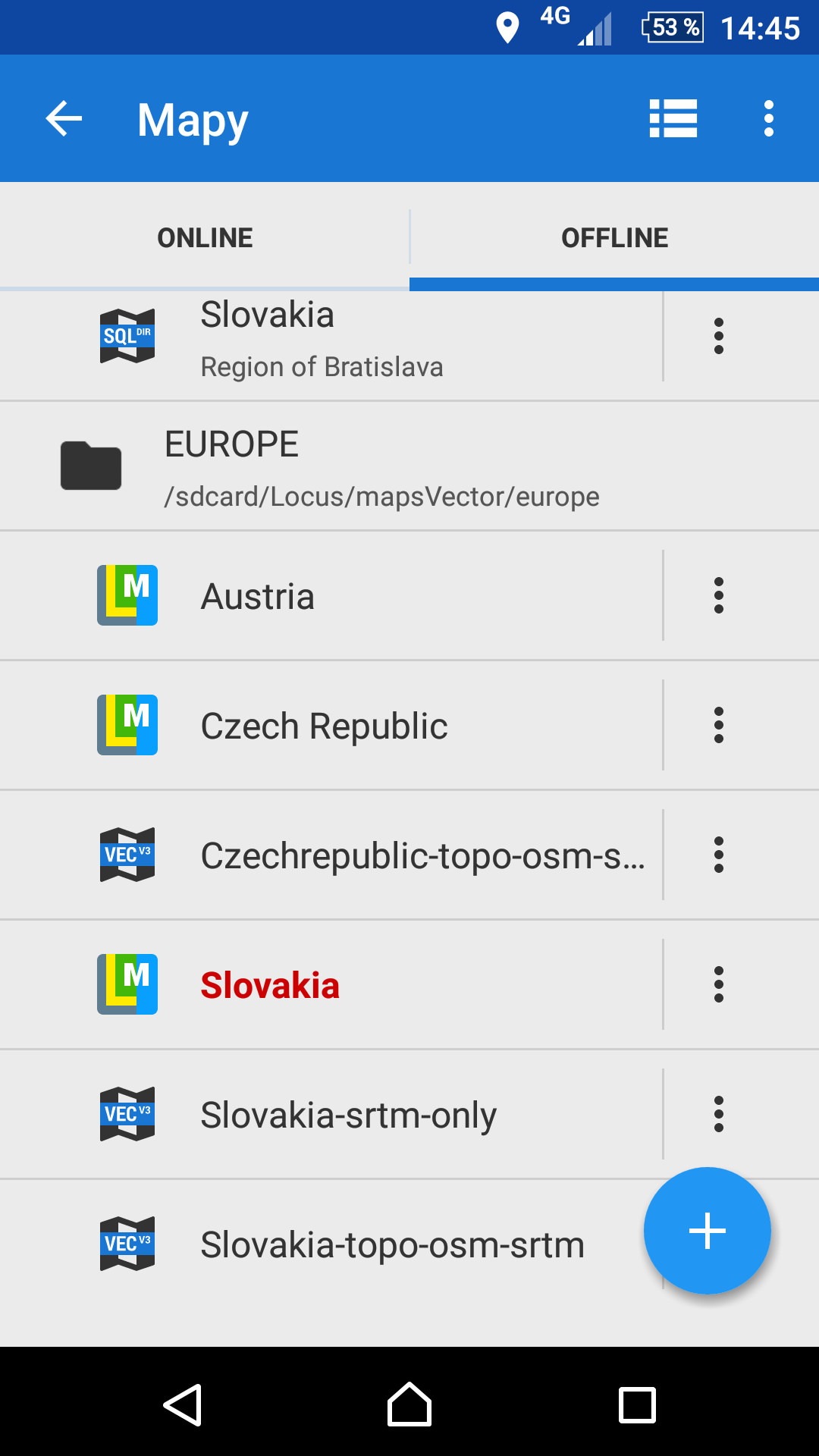Open the list view icon in app bar
Image resolution: width=819 pixels, height=1456 pixels.
point(673,119)
